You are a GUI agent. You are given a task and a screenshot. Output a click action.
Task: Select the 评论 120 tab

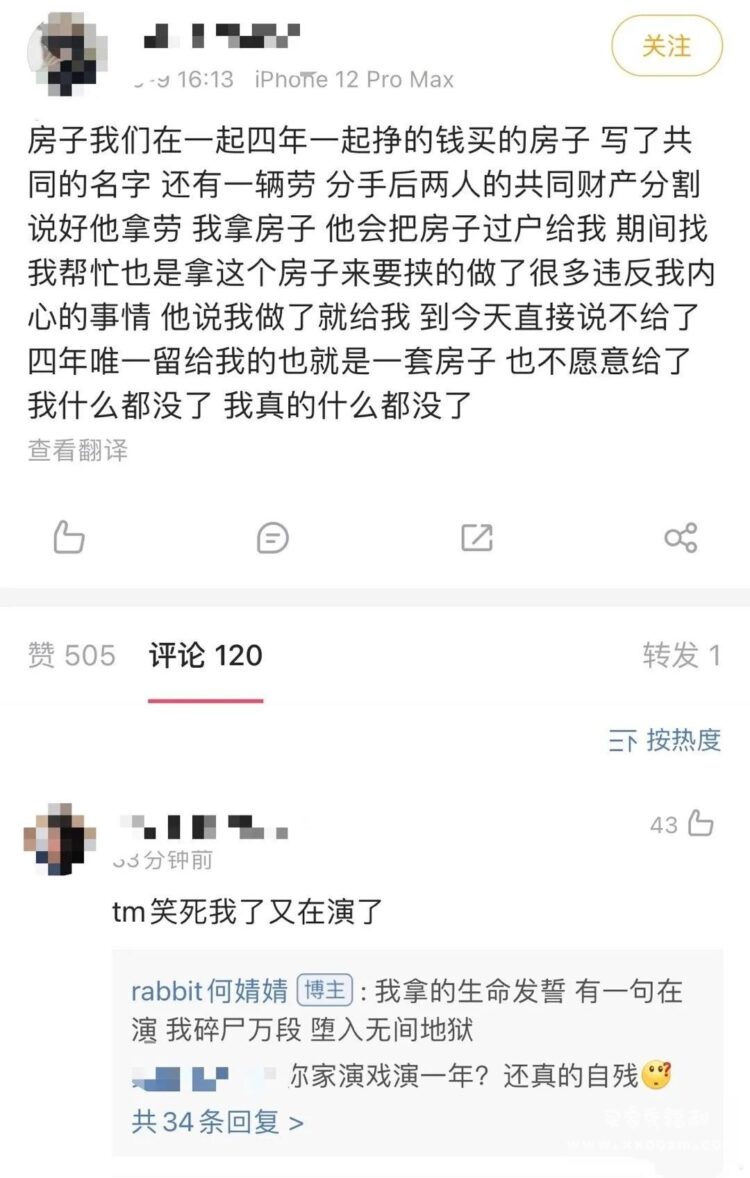[205, 656]
